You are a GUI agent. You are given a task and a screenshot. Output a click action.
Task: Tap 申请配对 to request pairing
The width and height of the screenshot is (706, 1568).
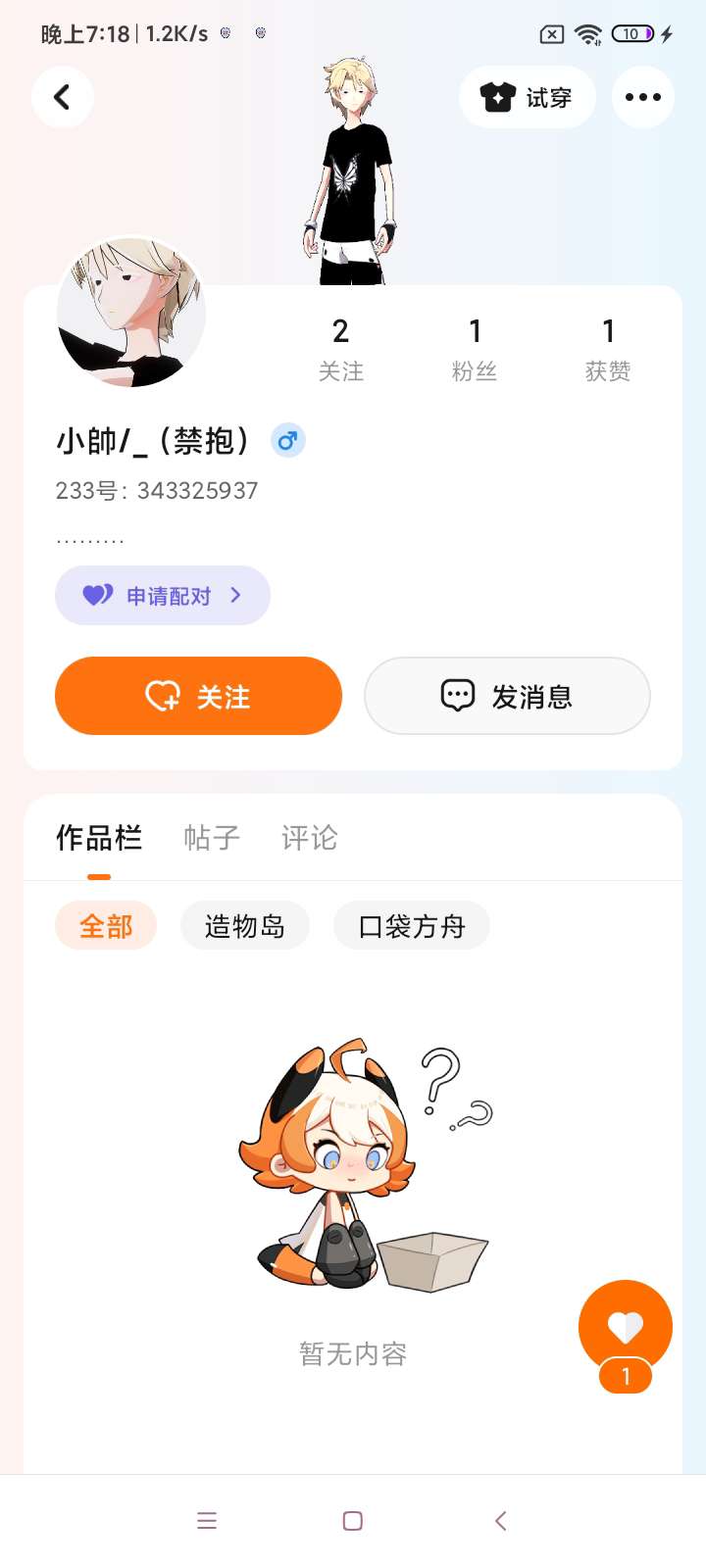[163, 595]
